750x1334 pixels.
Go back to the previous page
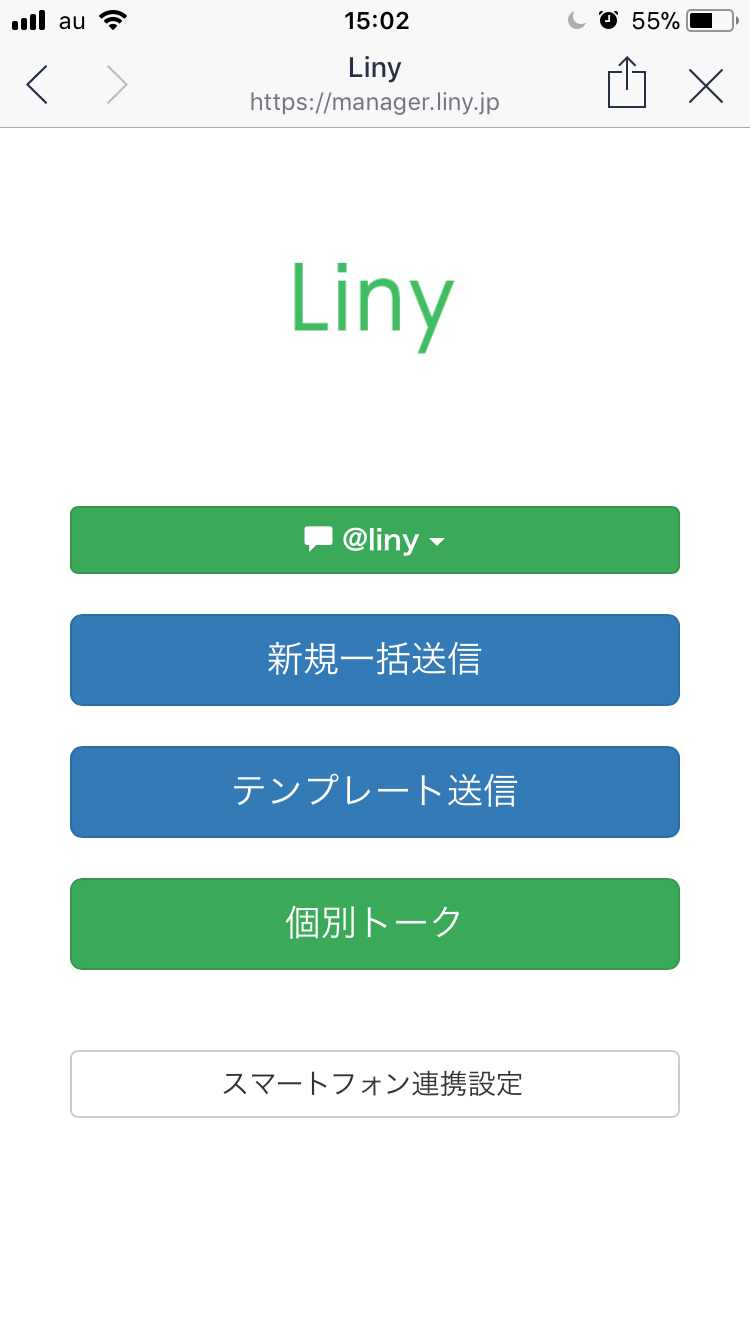[x=37, y=85]
